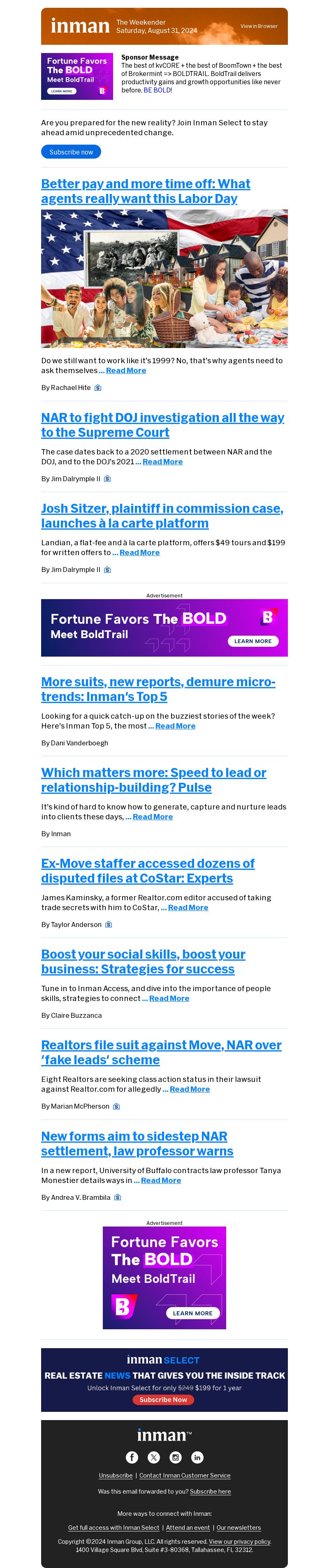The image size is (329, 1568).
Task: Open the Boost your social skills headline
Action: [x=143, y=961]
